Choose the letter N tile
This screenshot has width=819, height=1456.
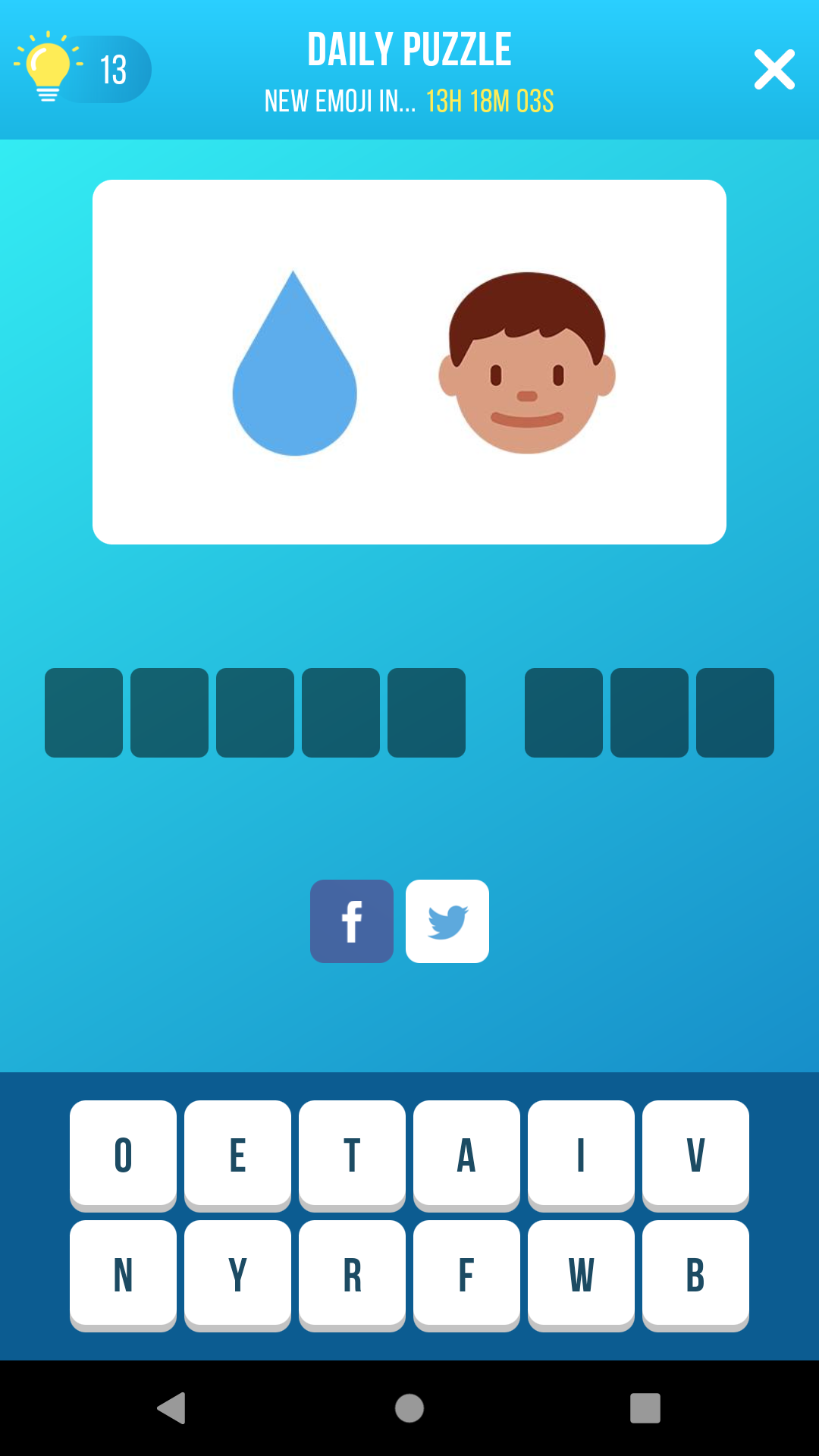point(123,1273)
